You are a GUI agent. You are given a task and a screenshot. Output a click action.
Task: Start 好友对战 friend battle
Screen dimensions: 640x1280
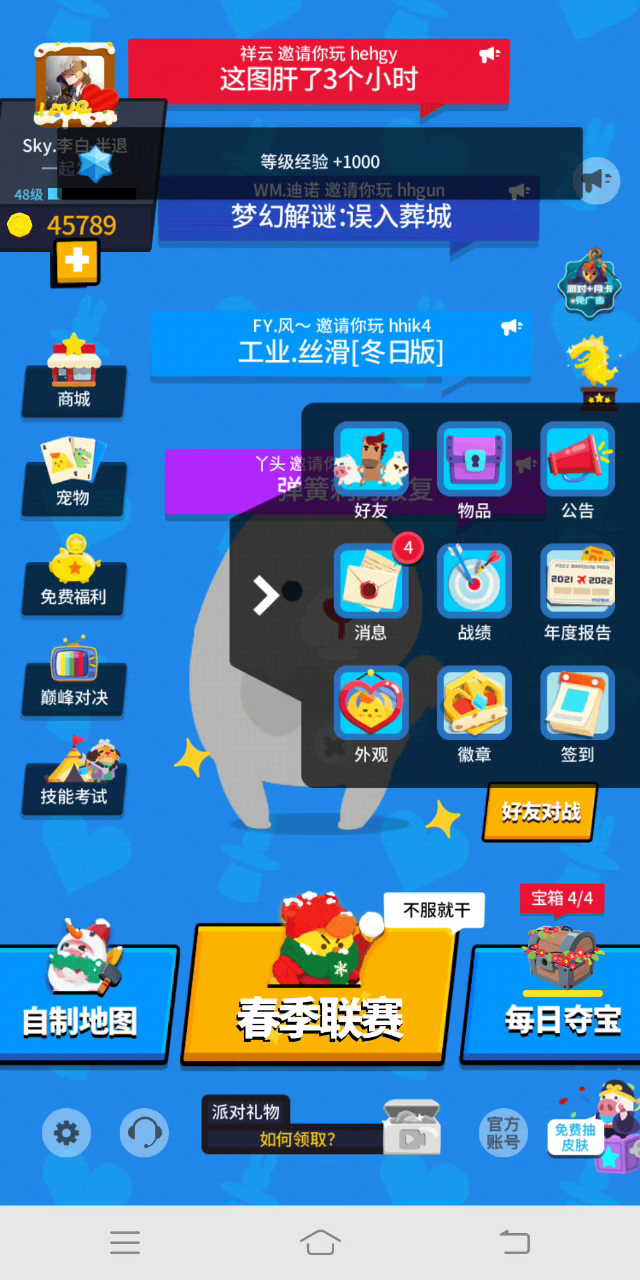click(541, 812)
